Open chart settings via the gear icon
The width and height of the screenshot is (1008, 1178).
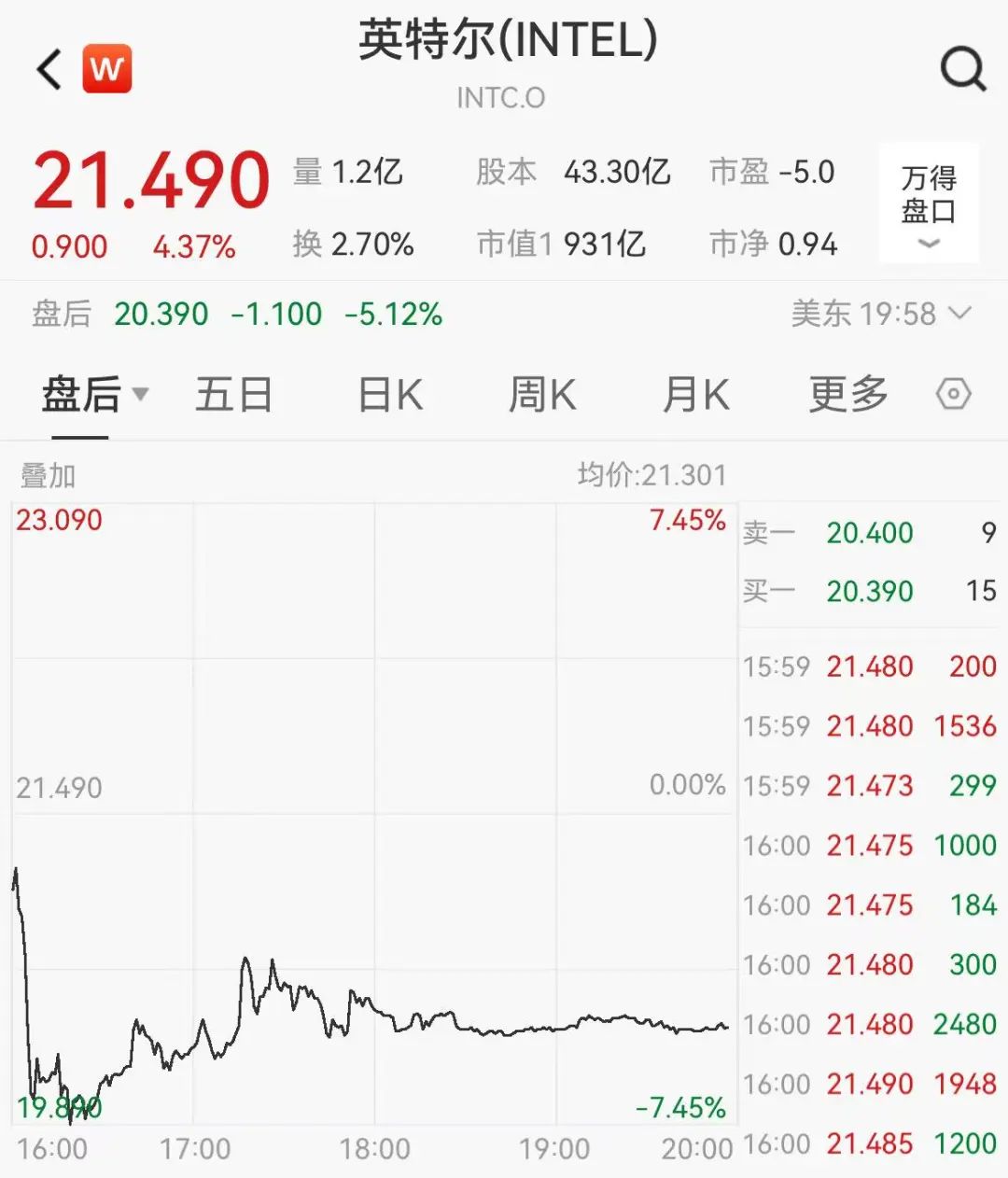[953, 394]
